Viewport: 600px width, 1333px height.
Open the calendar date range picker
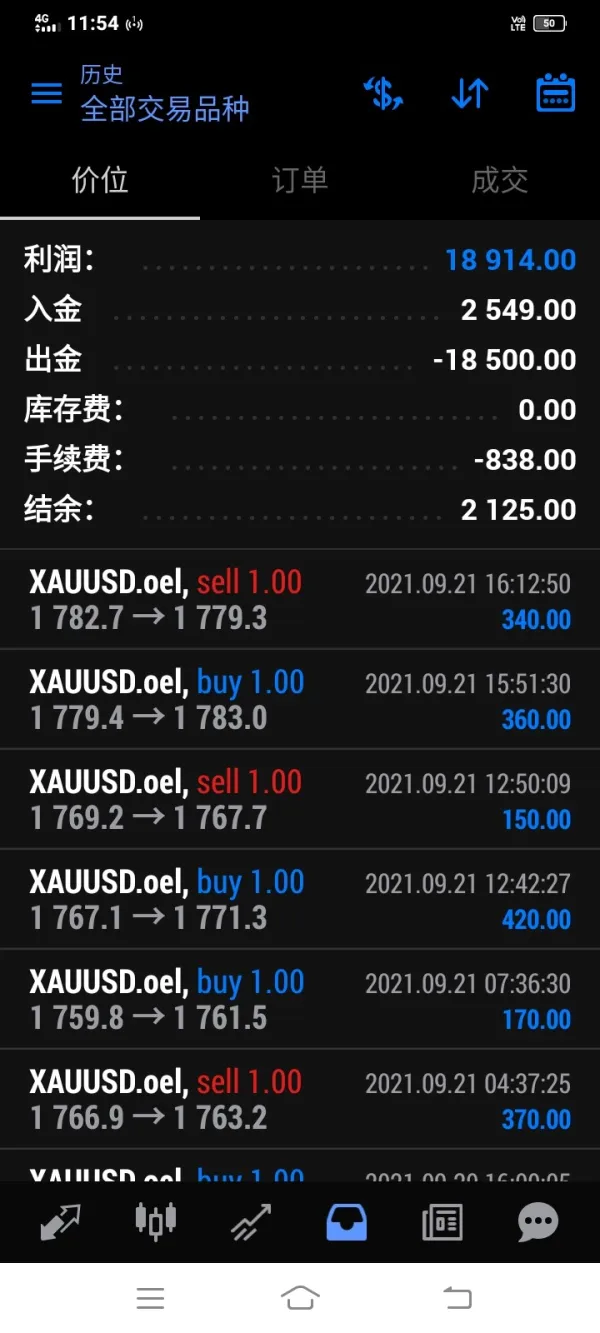[x=555, y=94]
